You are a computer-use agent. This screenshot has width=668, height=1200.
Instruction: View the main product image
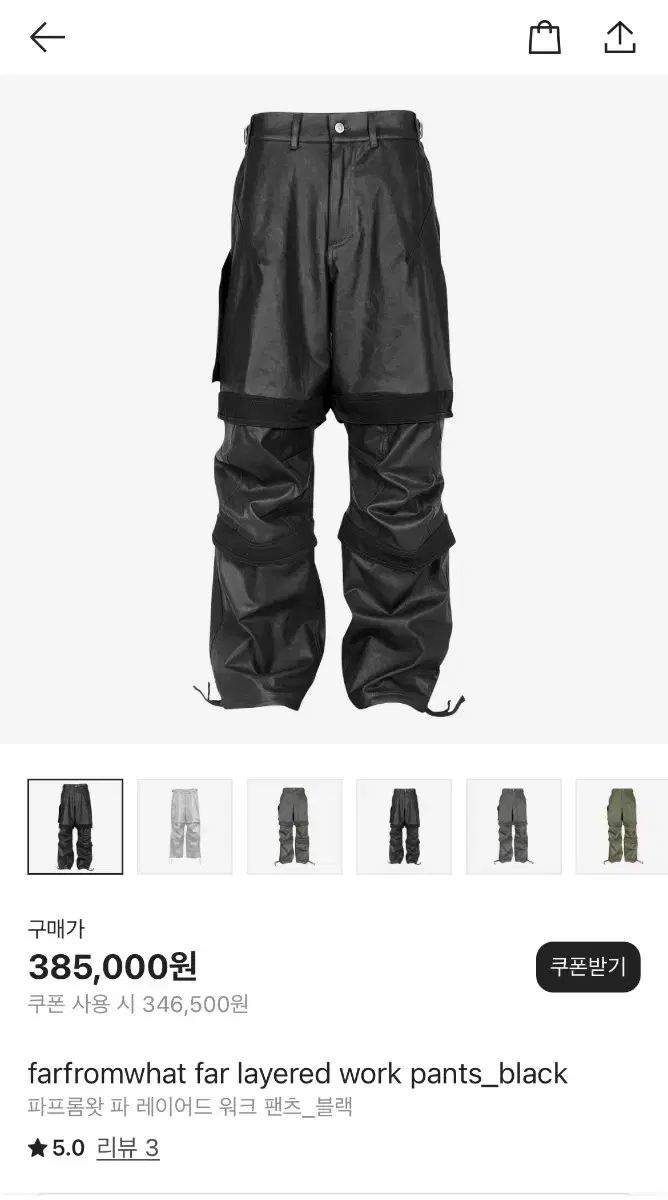click(x=334, y=410)
